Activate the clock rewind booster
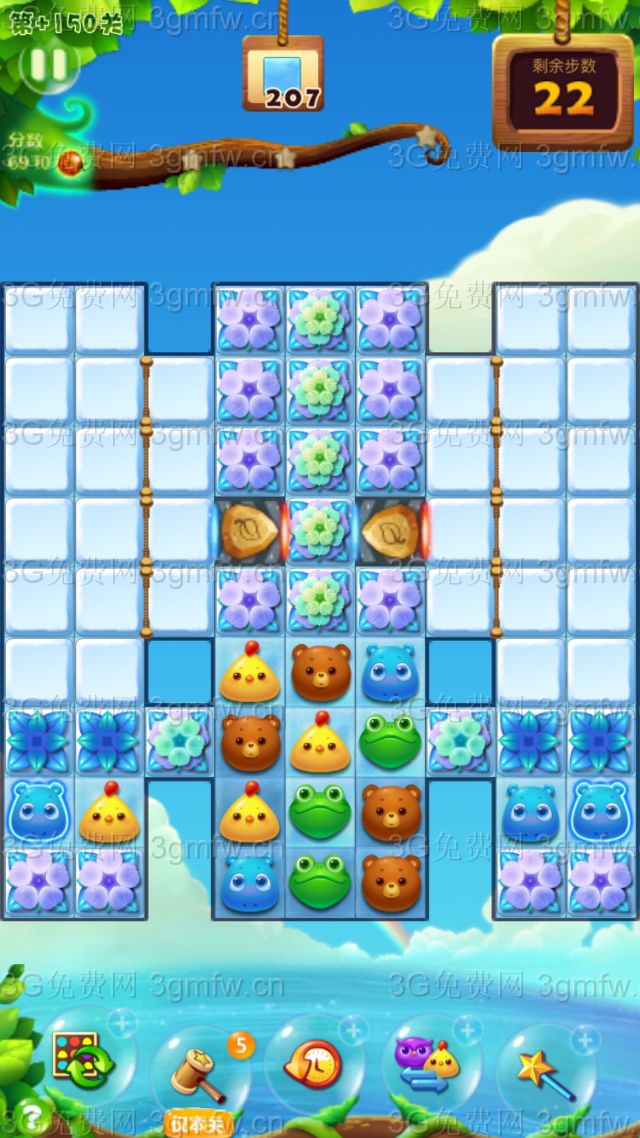The image size is (640, 1138). [314, 1064]
